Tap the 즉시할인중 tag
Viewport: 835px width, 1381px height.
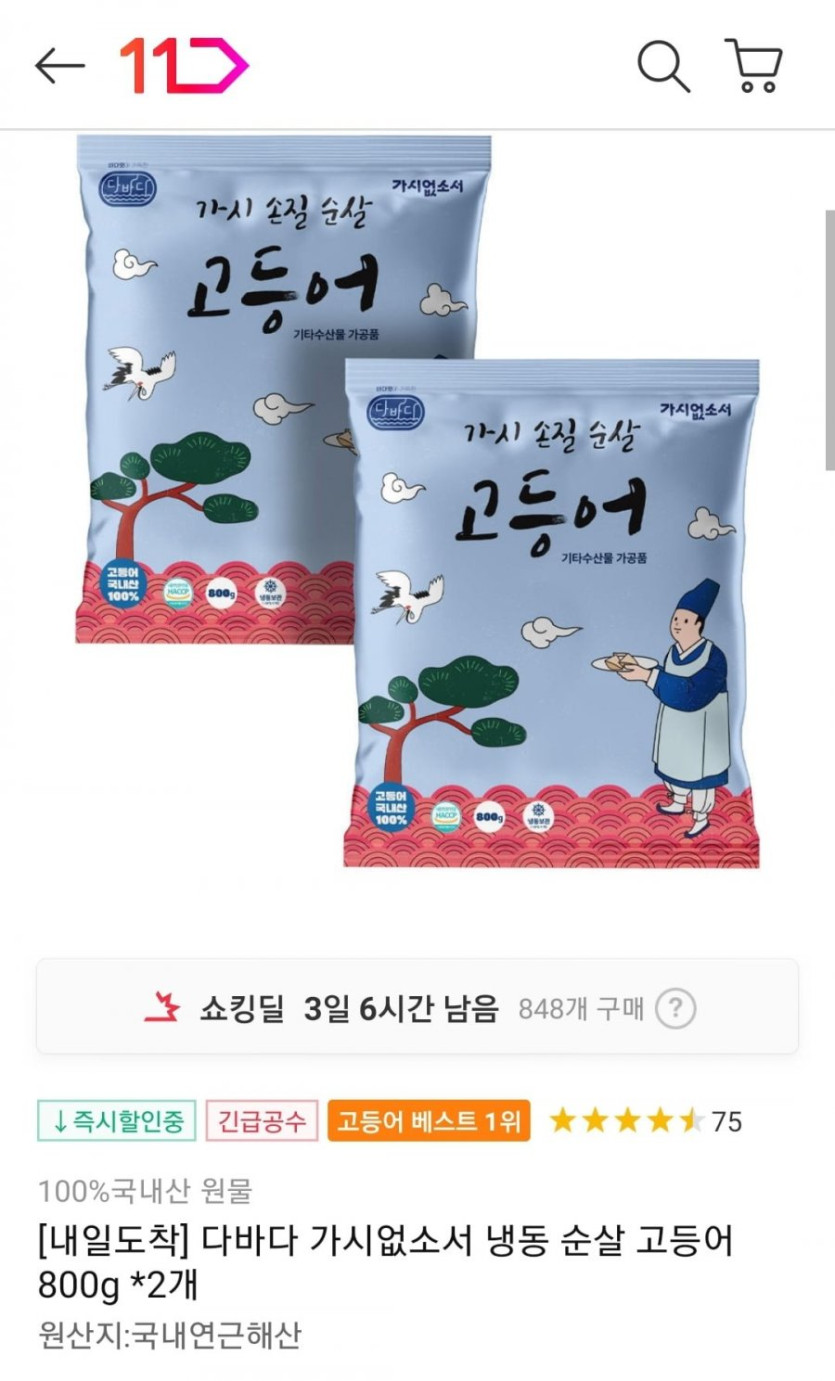[x=116, y=1121]
